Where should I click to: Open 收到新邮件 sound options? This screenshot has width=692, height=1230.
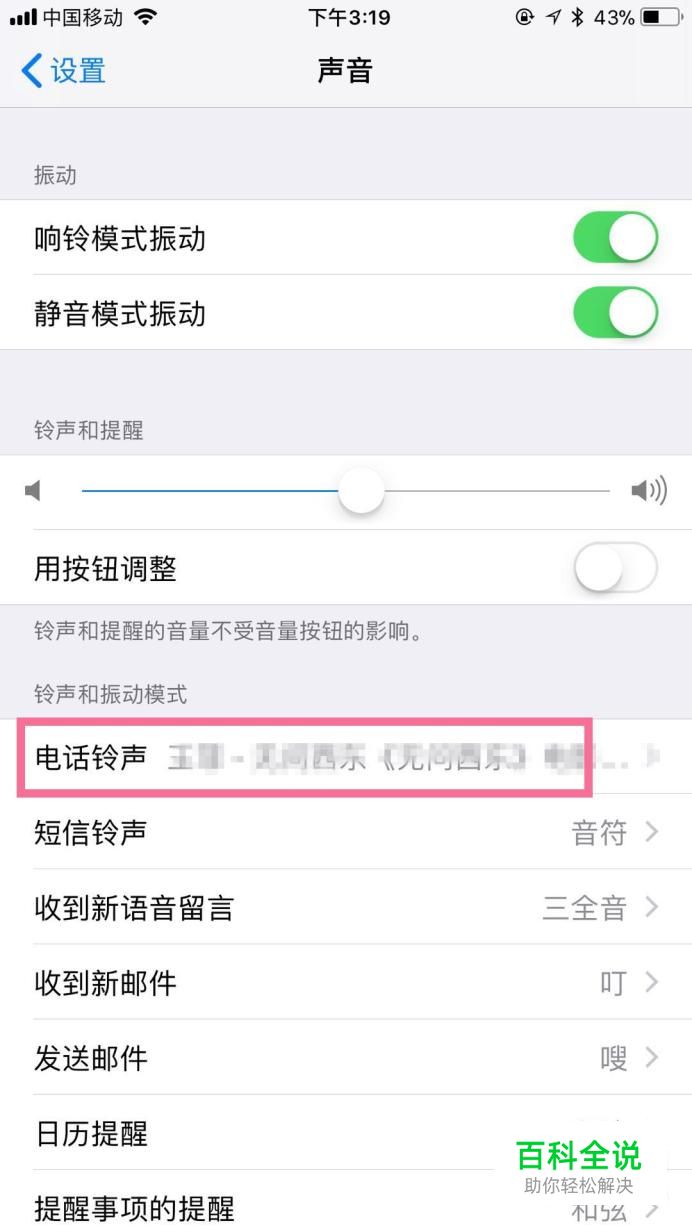[346, 982]
